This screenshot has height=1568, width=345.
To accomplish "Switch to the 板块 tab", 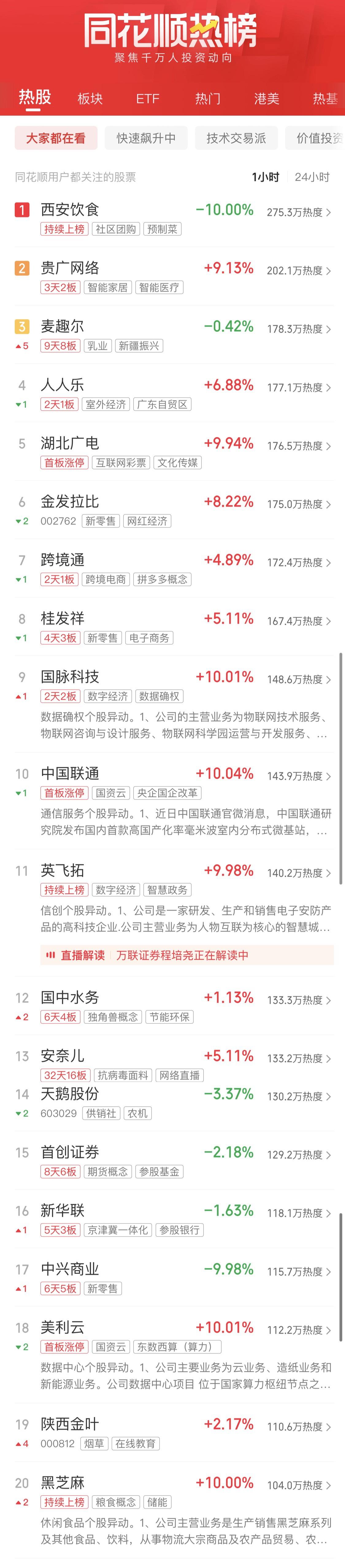I will (x=90, y=99).
